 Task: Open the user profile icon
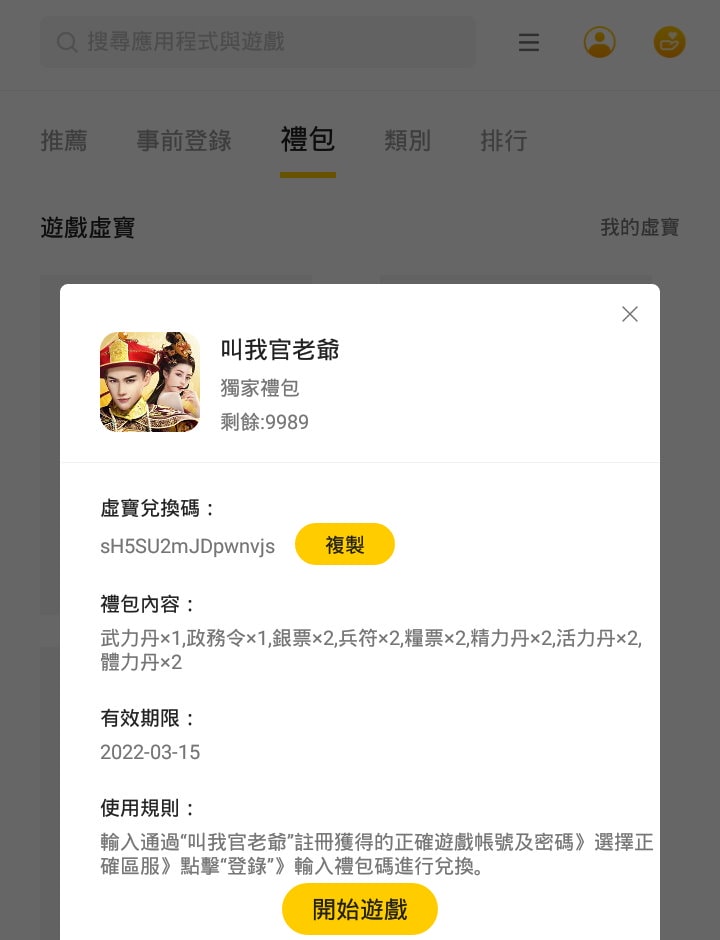click(600, 42)
